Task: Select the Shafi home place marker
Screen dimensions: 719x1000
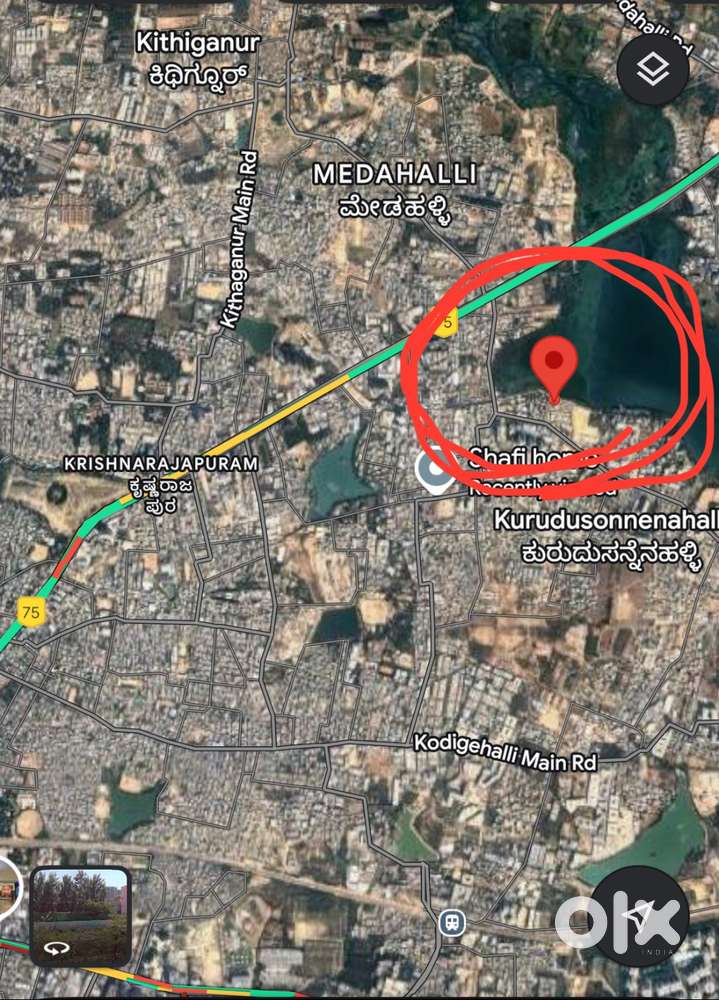Action: point(435,471)
